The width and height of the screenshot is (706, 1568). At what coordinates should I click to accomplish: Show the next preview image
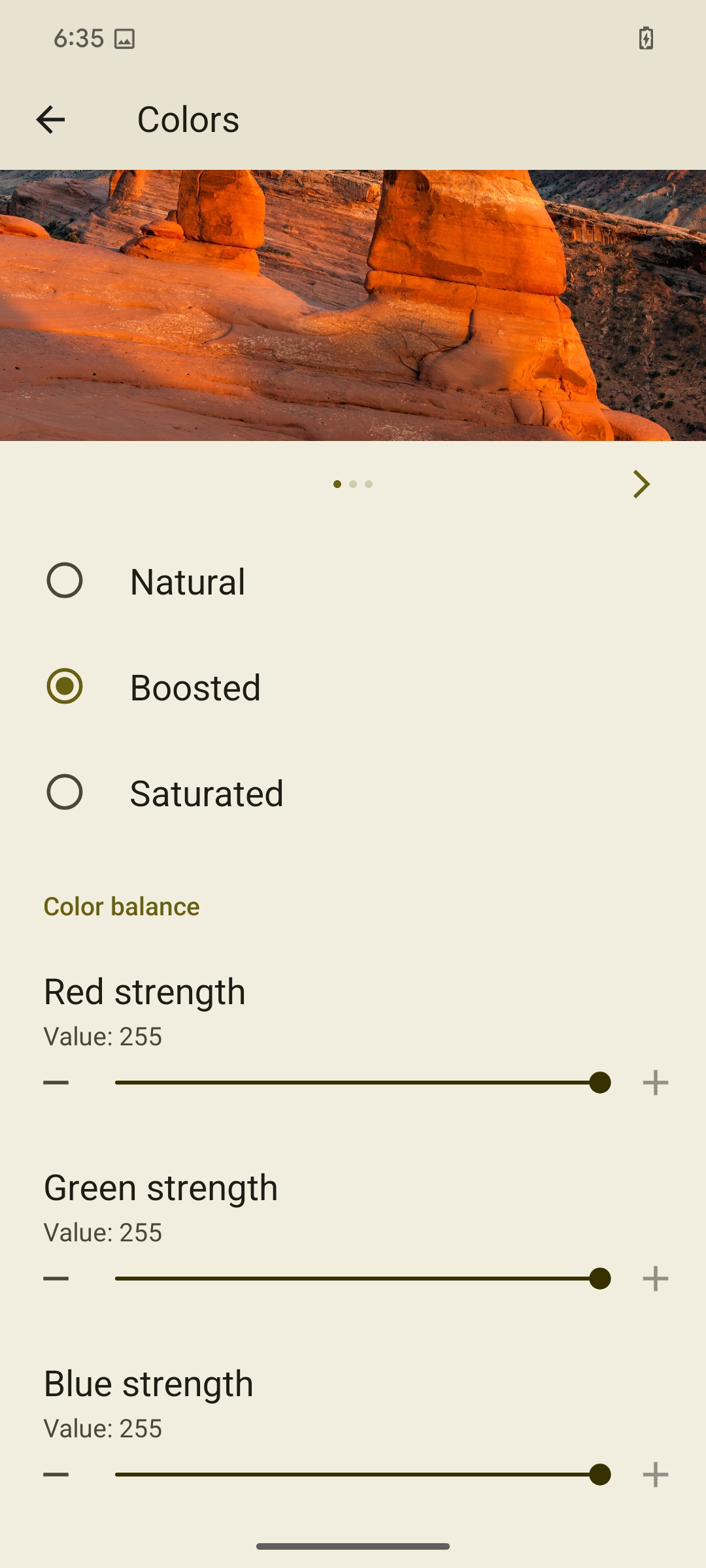[x=641, y=484]
